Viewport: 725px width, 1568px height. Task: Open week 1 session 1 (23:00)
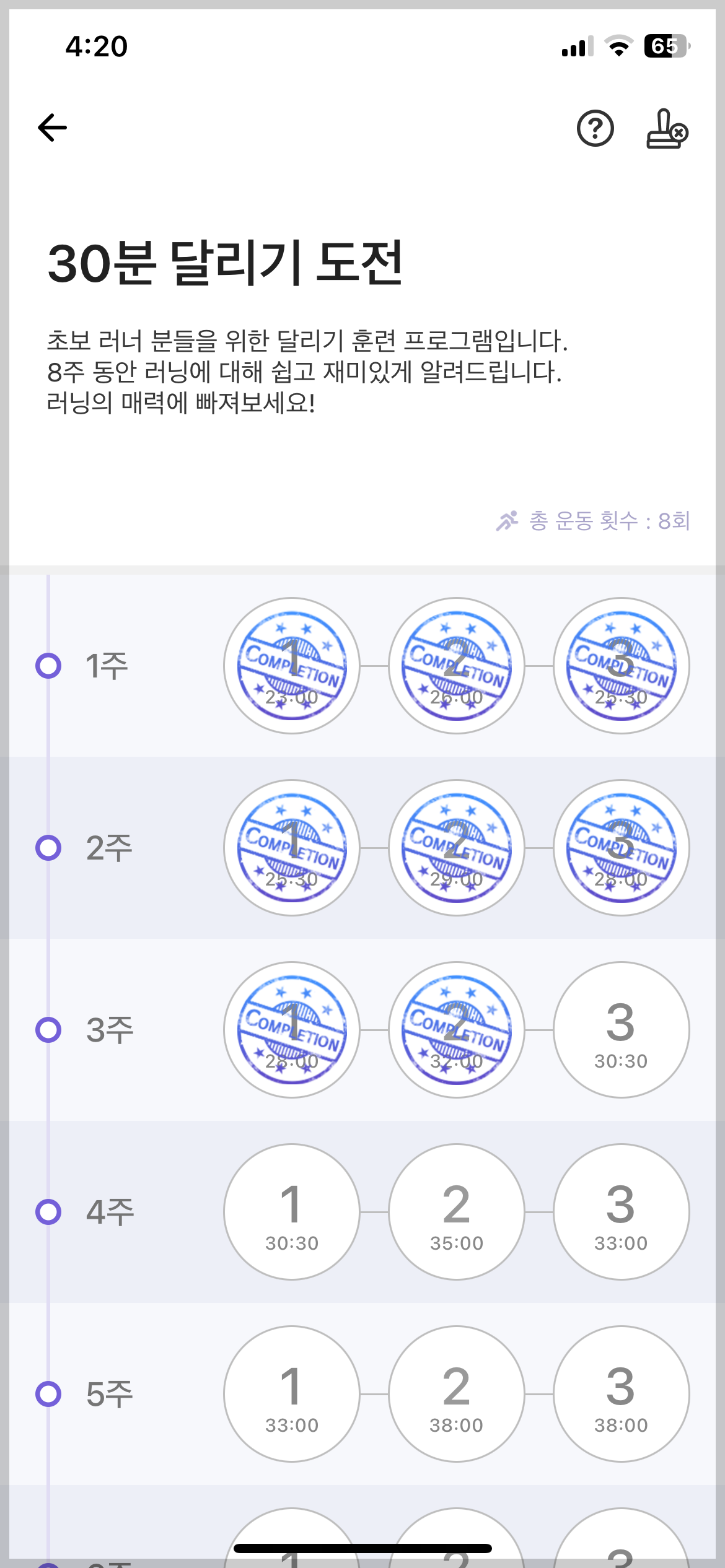coord(292,666)
